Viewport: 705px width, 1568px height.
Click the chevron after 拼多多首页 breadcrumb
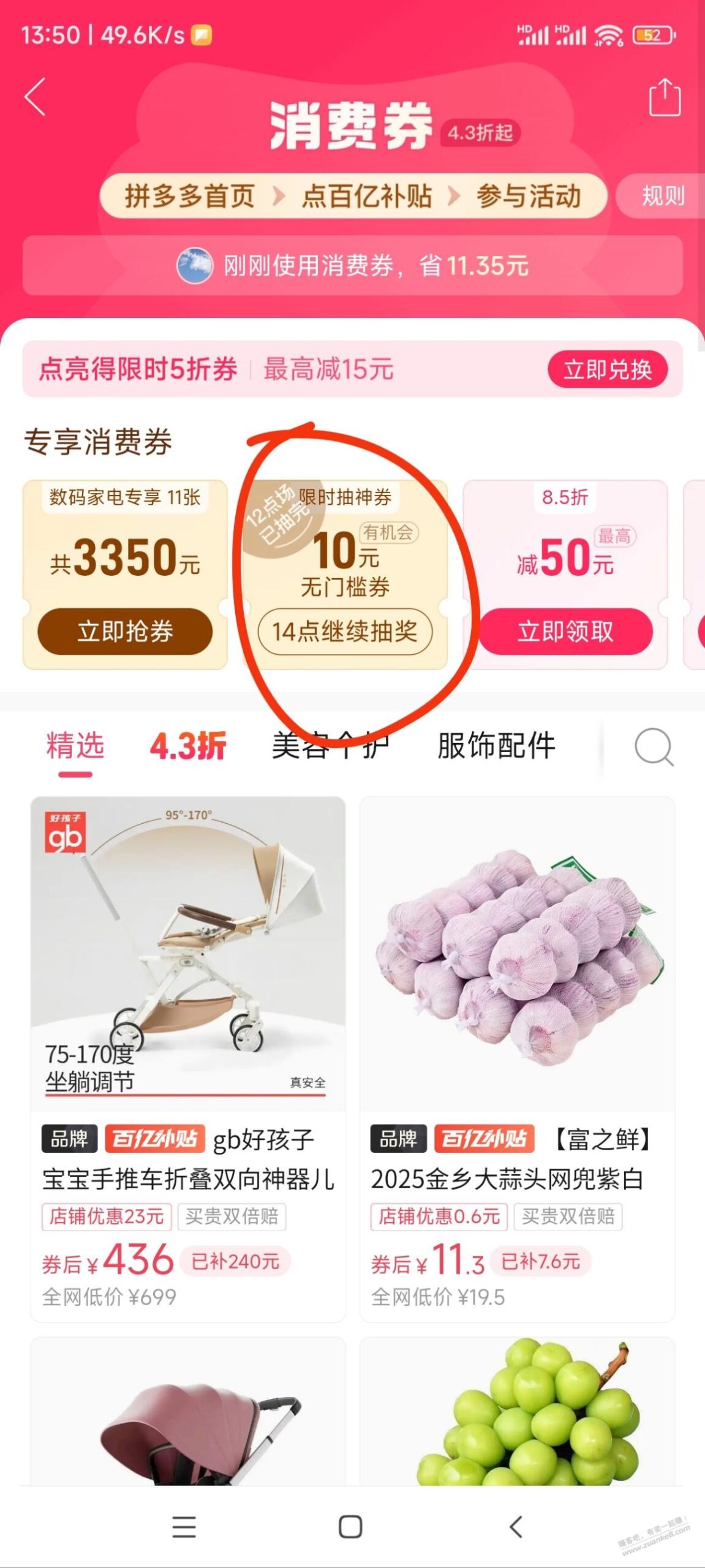(281, 197)
